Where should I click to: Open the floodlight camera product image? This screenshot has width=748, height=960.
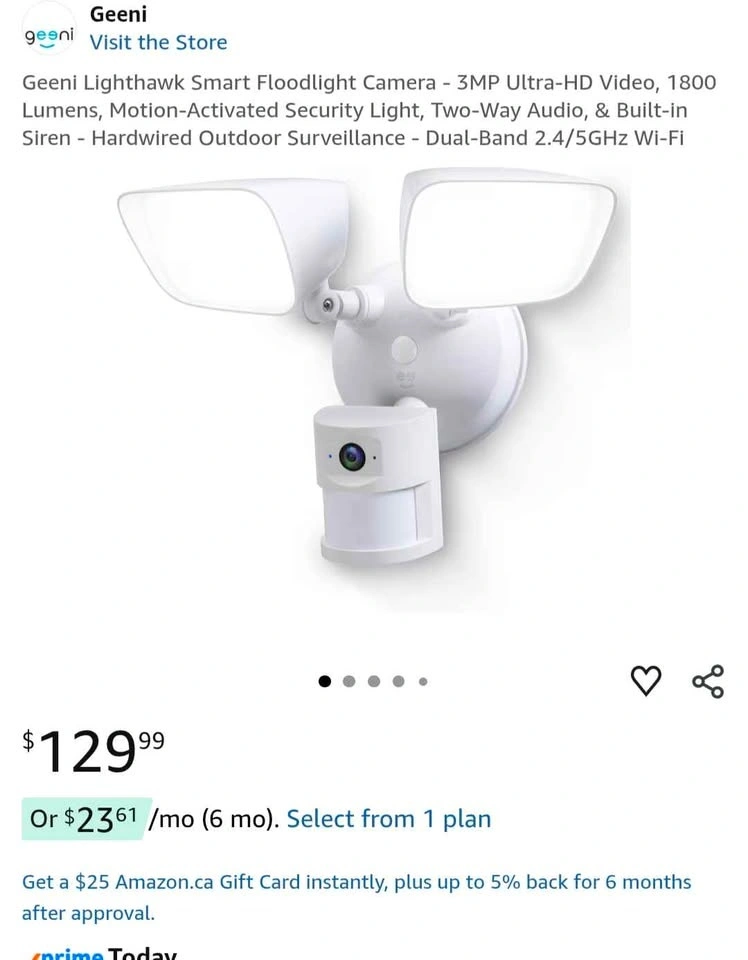(373, 390)
